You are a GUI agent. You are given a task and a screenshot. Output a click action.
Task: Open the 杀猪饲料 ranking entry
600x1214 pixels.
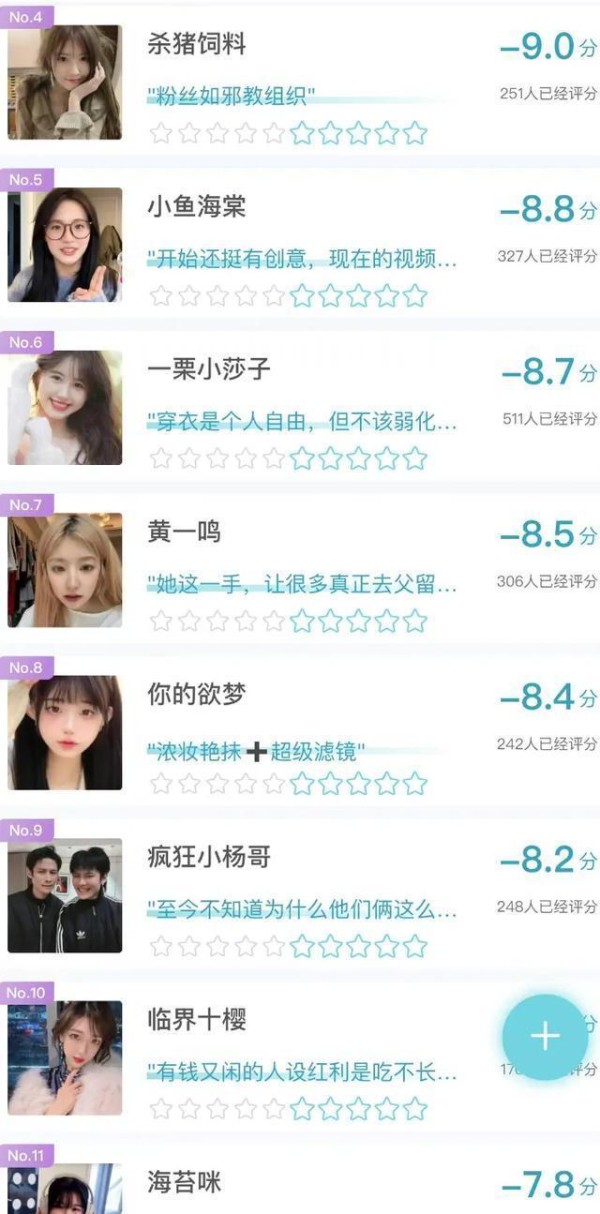pyautogui.click(x=300, y=82)
